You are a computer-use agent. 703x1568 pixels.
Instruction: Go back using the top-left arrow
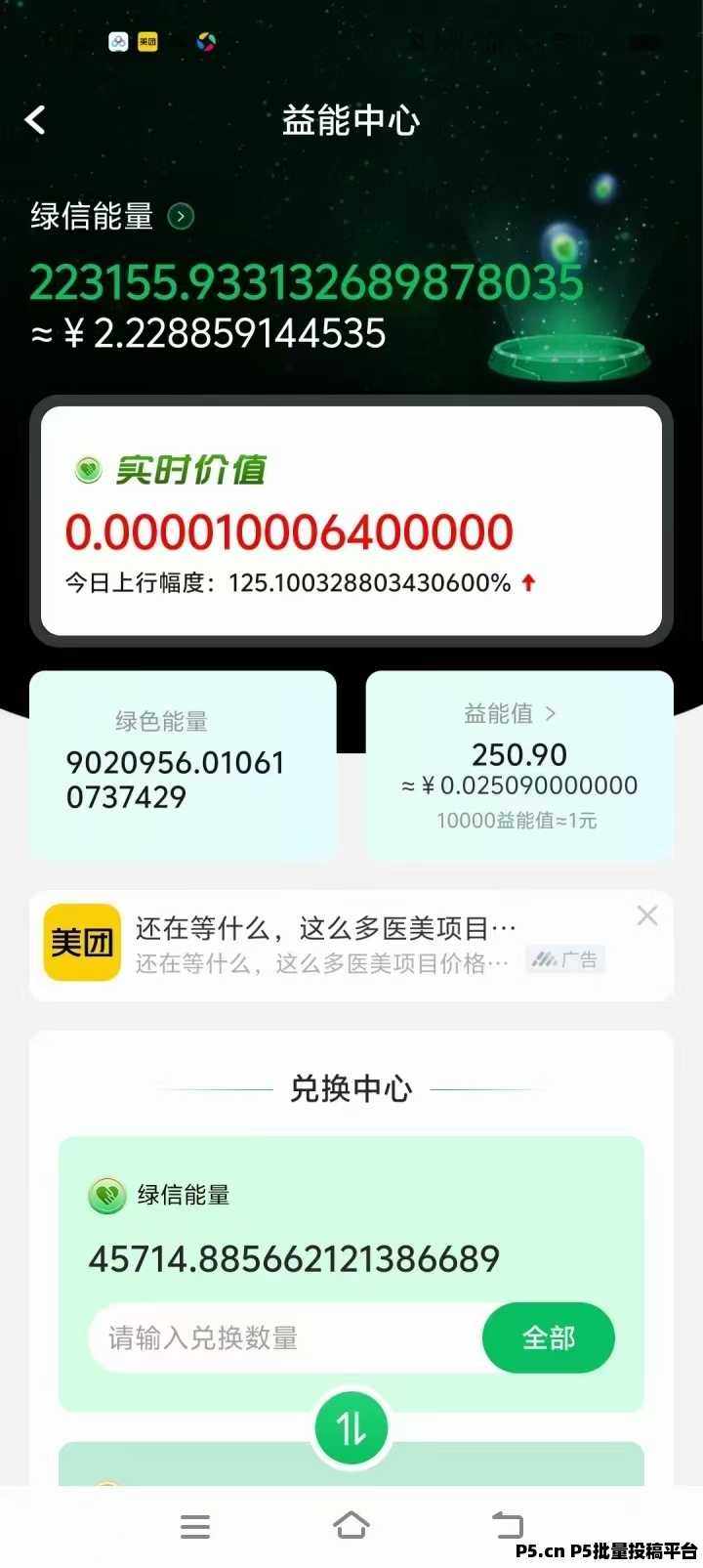coord(35,120)
